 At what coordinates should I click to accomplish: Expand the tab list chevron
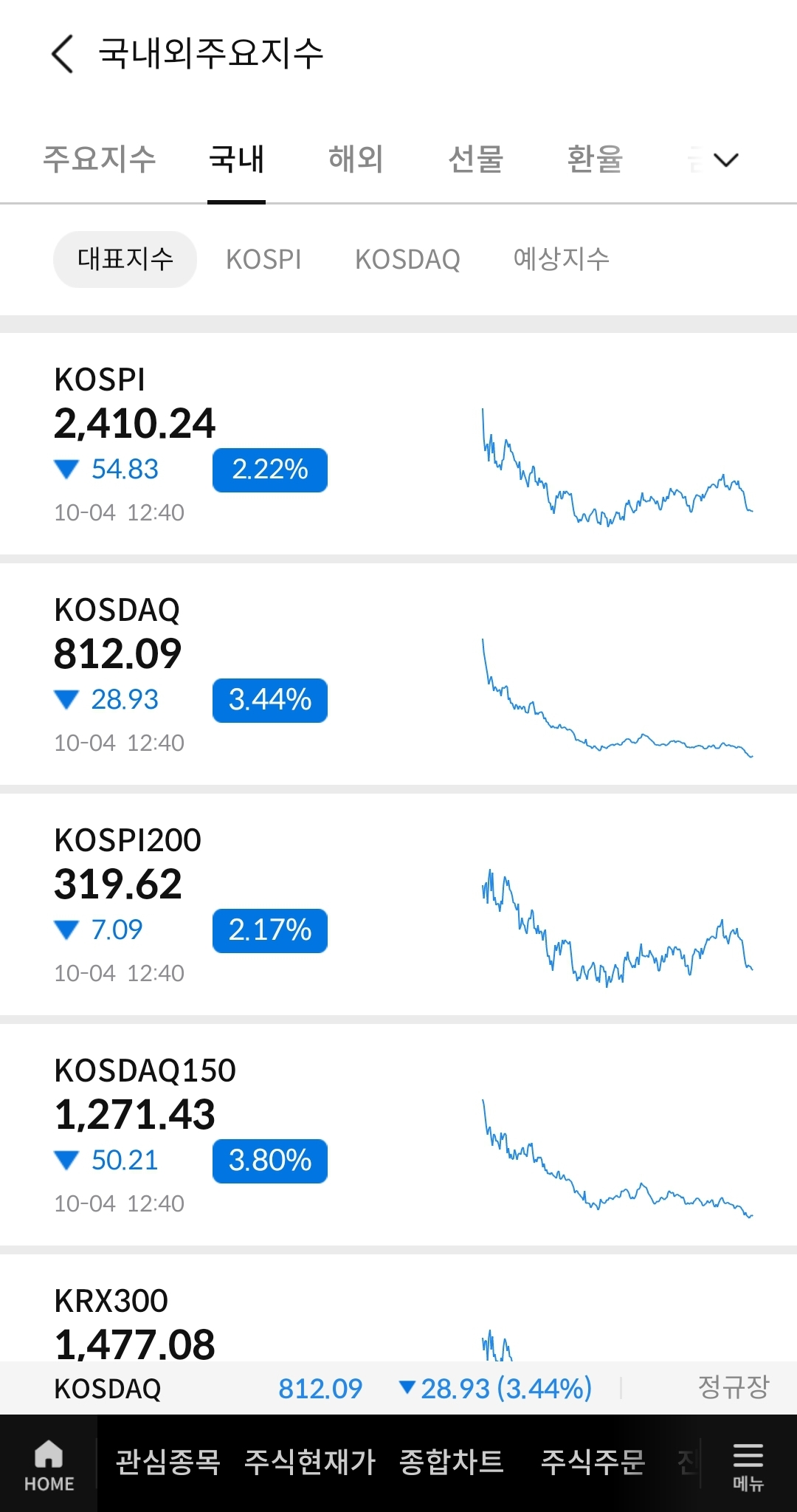(726, 159)
